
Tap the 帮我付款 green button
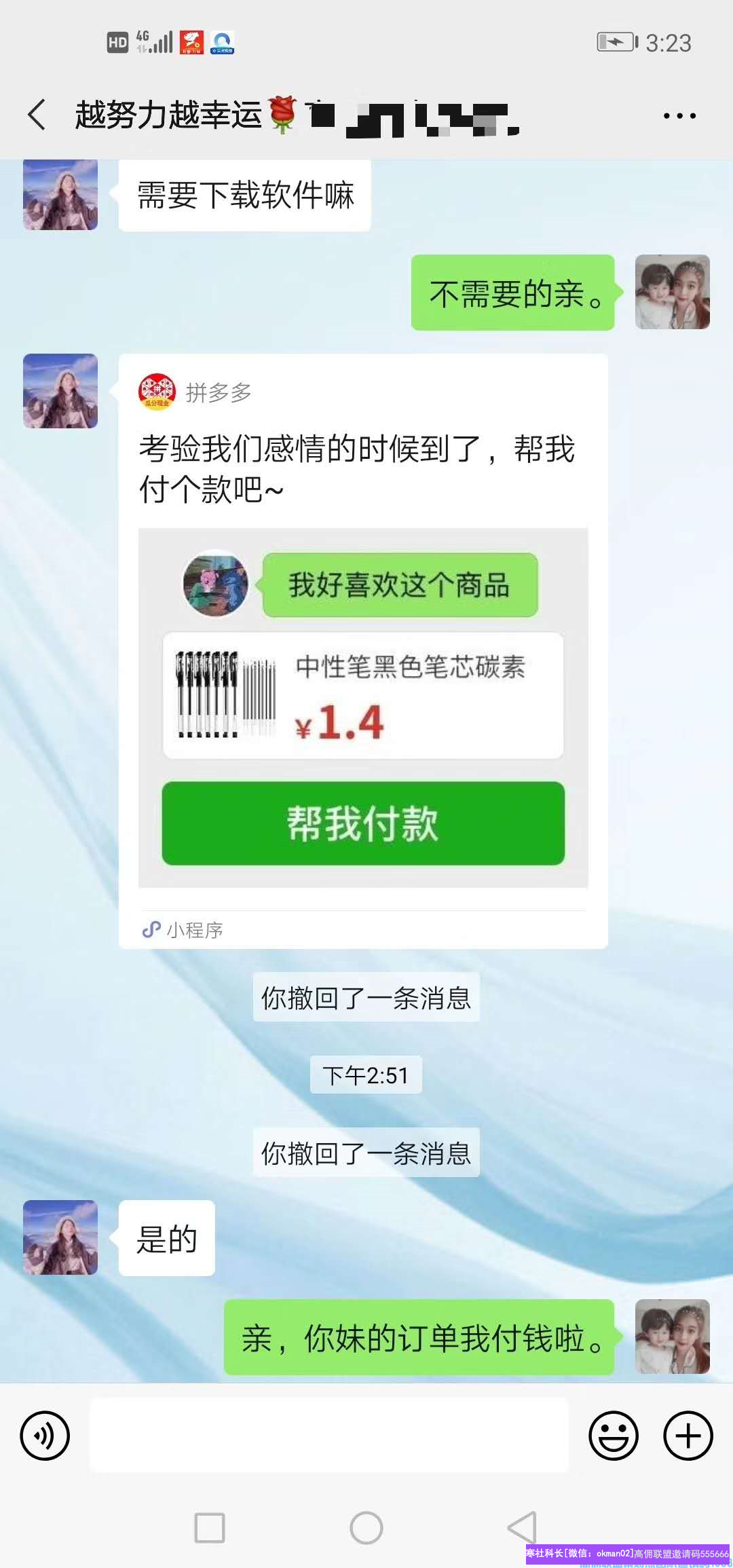click(363, 823)
